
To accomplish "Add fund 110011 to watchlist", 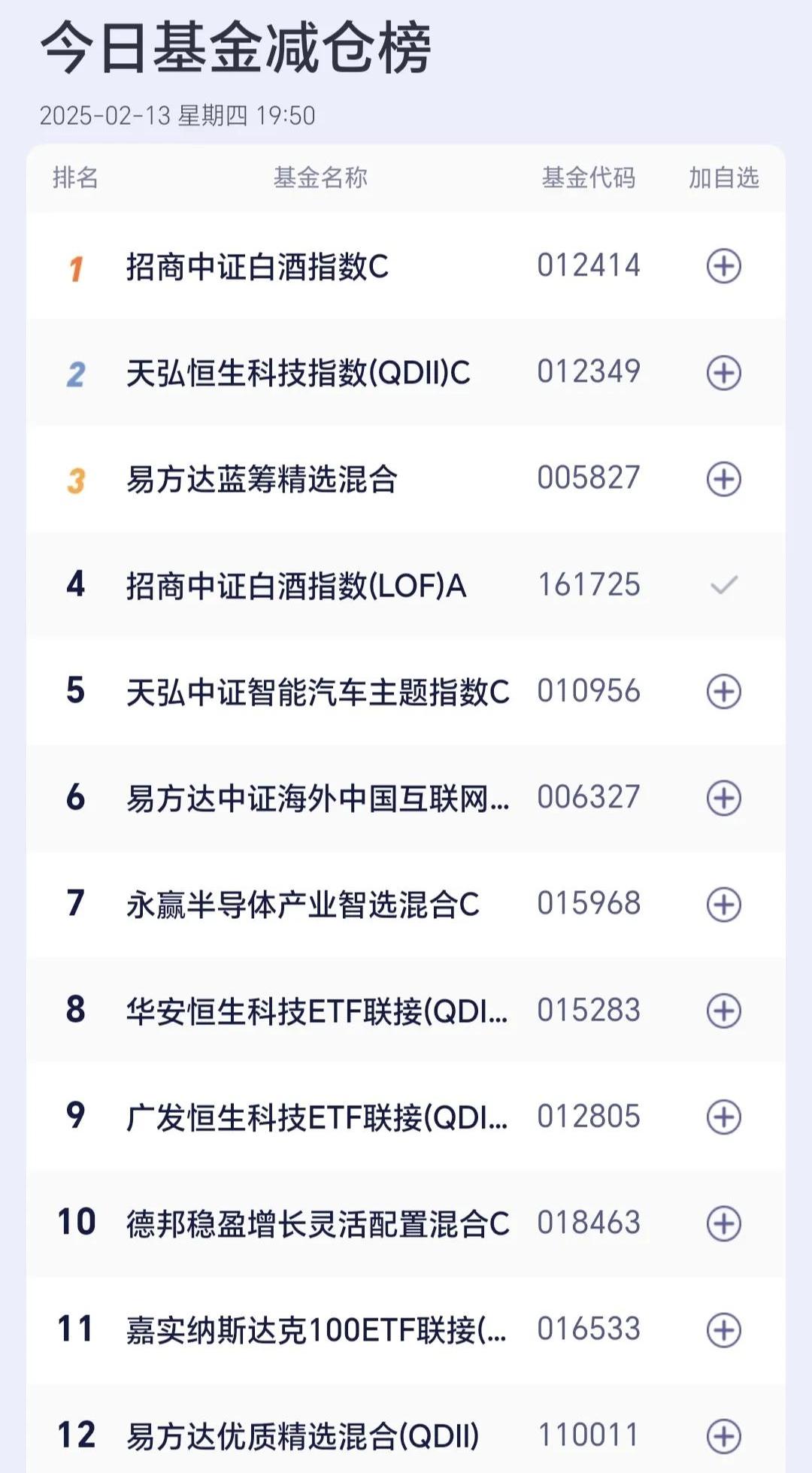I will coord(723,1436).
